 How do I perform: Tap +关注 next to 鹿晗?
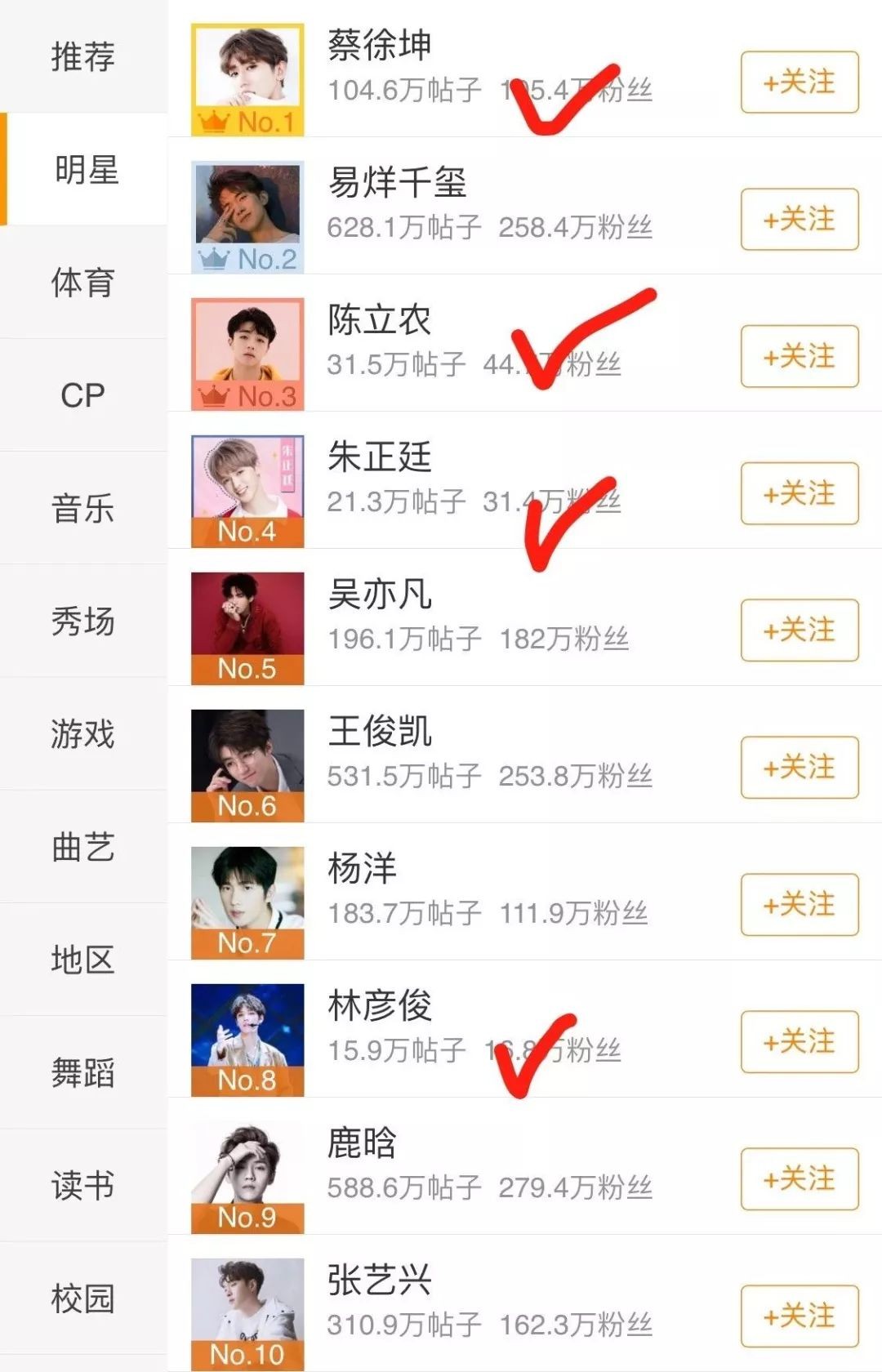click(x=799, y=1179)
